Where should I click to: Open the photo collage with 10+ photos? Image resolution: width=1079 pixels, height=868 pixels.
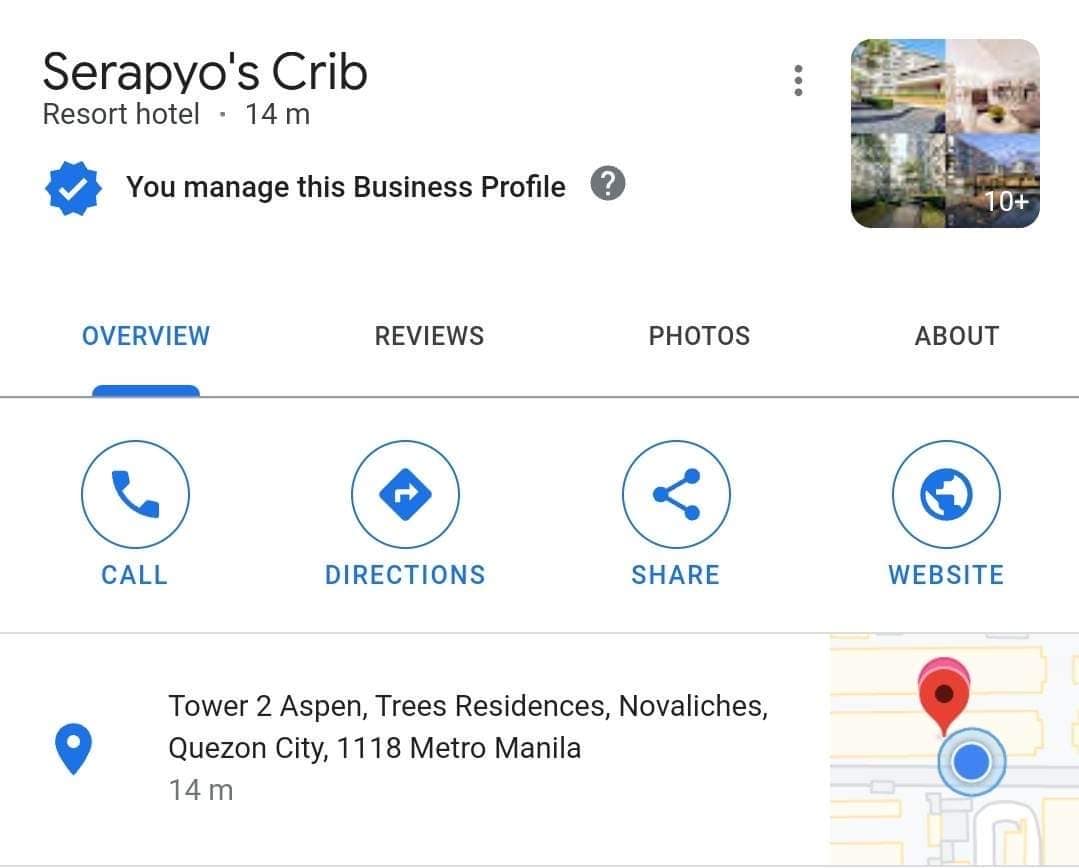(x=944, y=133)
